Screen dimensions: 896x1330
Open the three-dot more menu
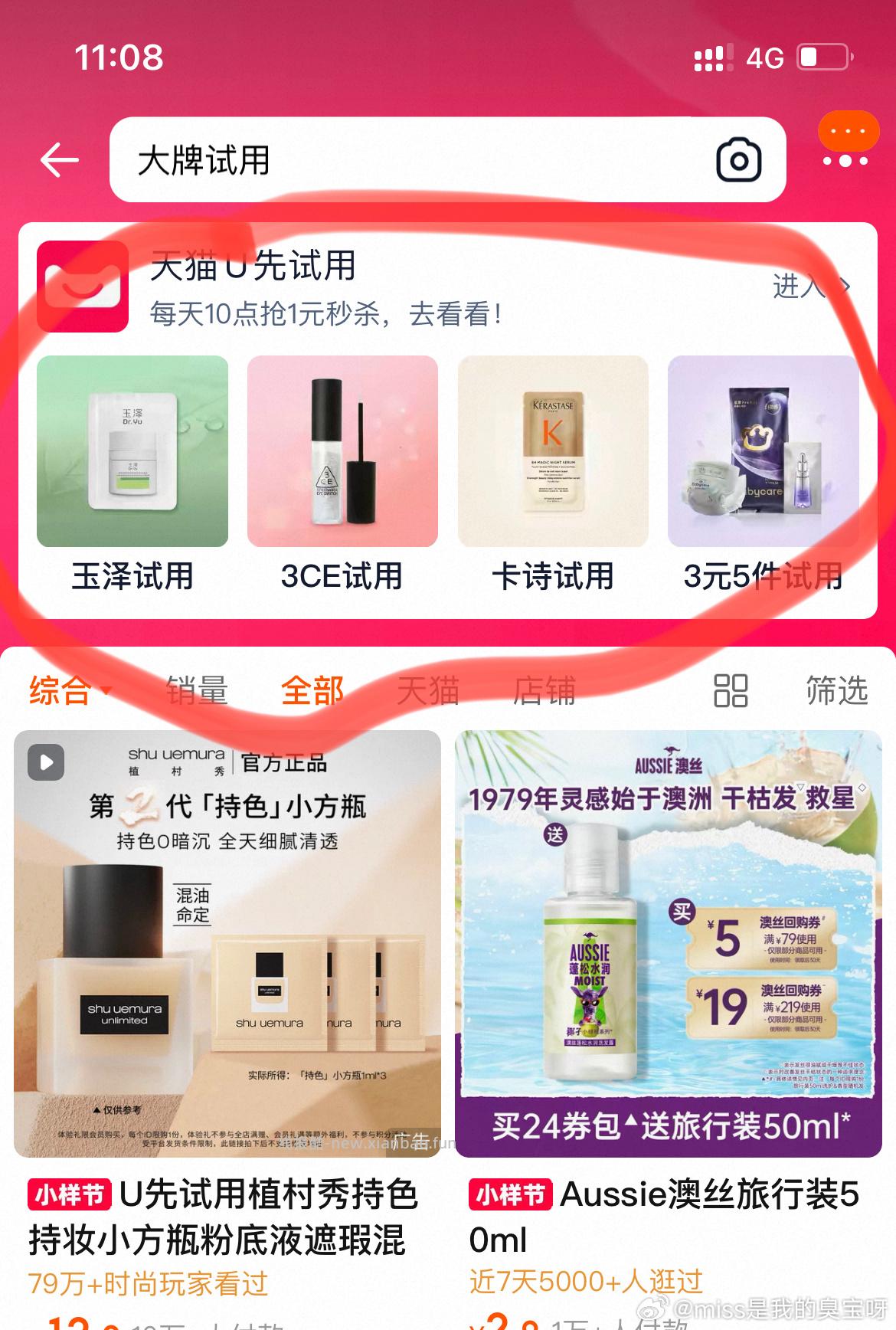845,159
